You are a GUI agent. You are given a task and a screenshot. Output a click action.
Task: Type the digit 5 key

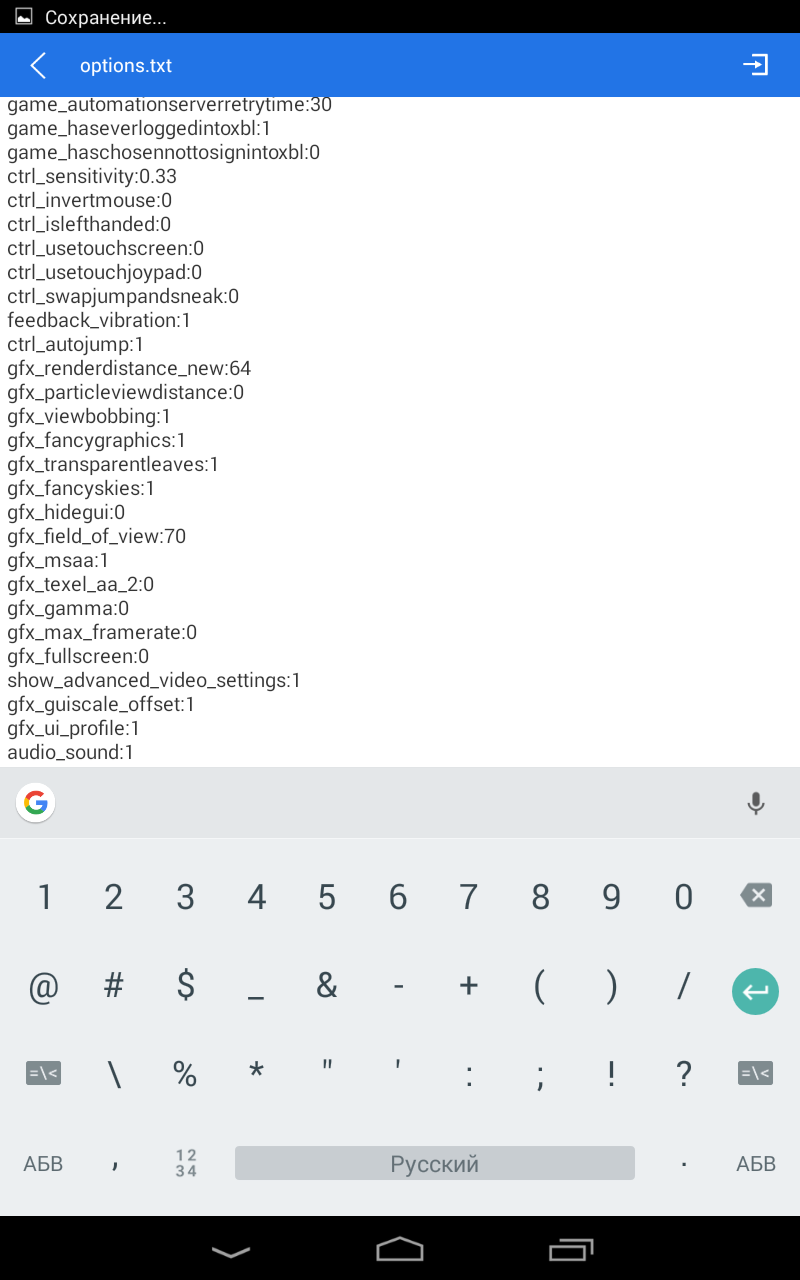coord(327,897)
